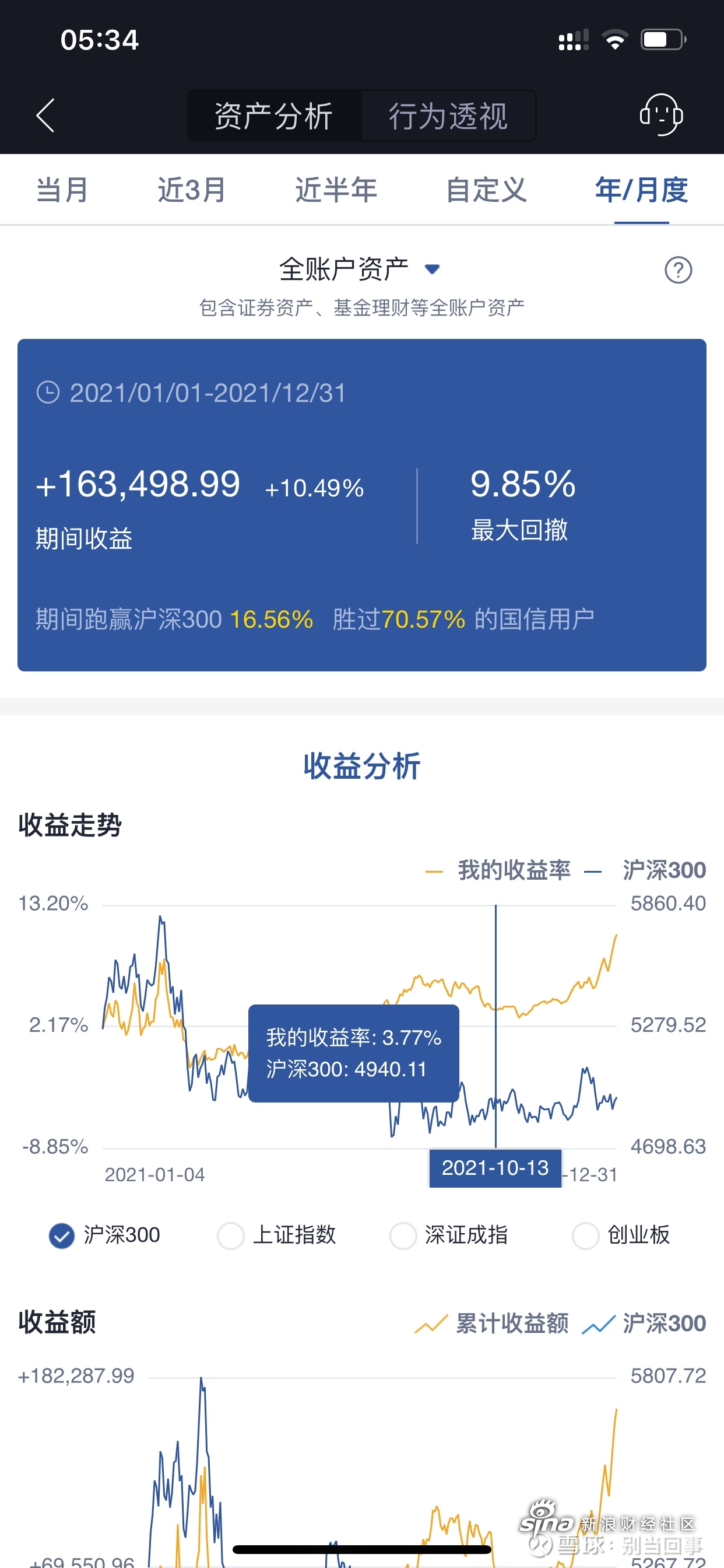Expand the 全账户资产 dropdown
This screenshot has height=1568, width=724.
tap(360, 269)
